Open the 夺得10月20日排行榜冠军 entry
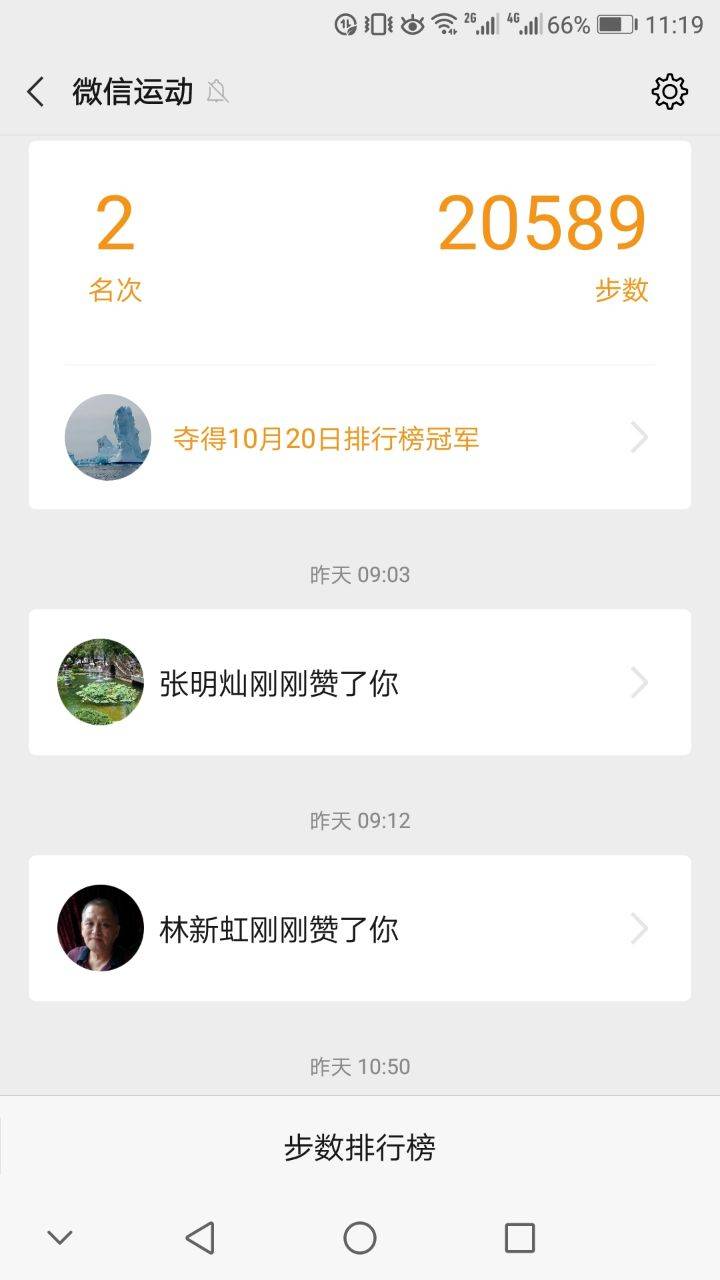This screenshot has height=1280, width=720. pos(360,438)
